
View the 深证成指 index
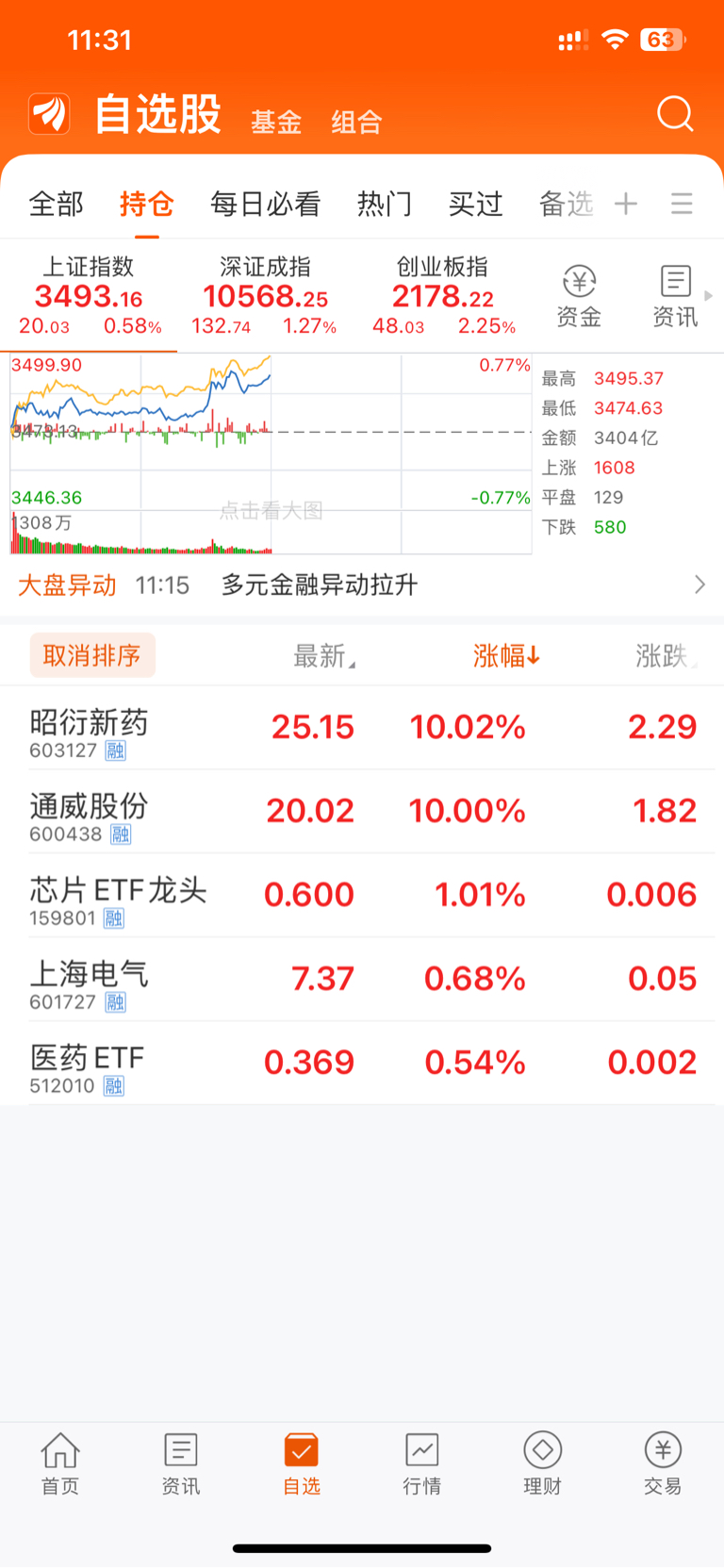pos(265,295)
